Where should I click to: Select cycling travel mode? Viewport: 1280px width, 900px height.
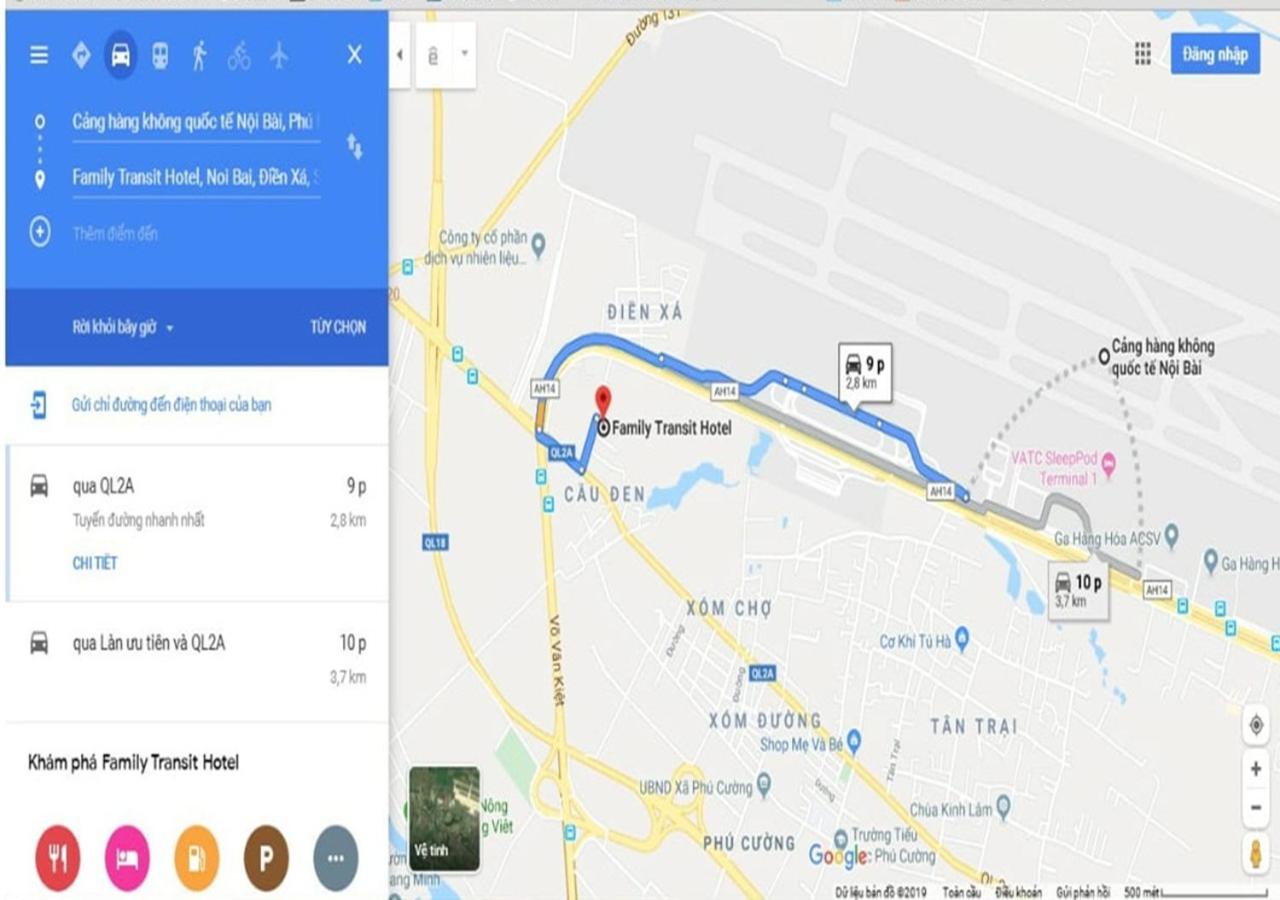(239, 55)
